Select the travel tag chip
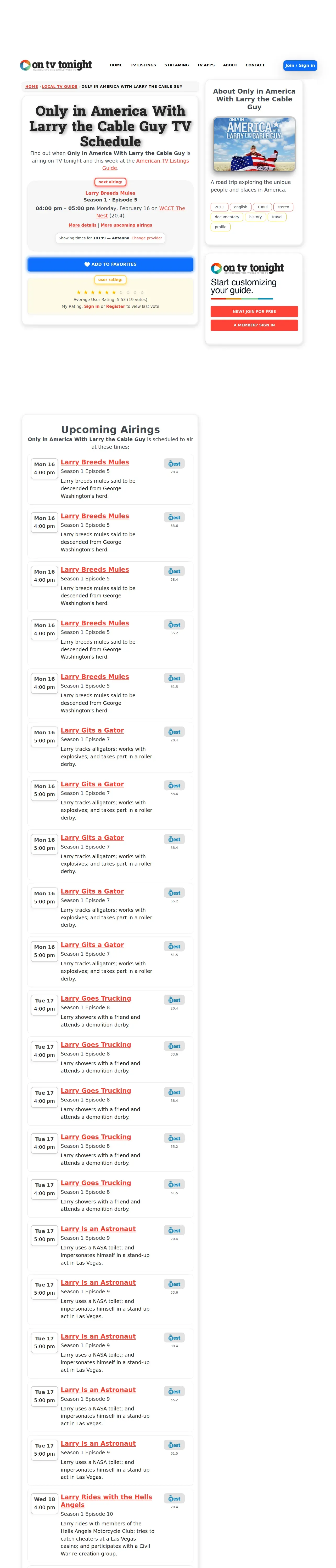The width and height of the screenshot is (336, 1568). click(277, 217)
